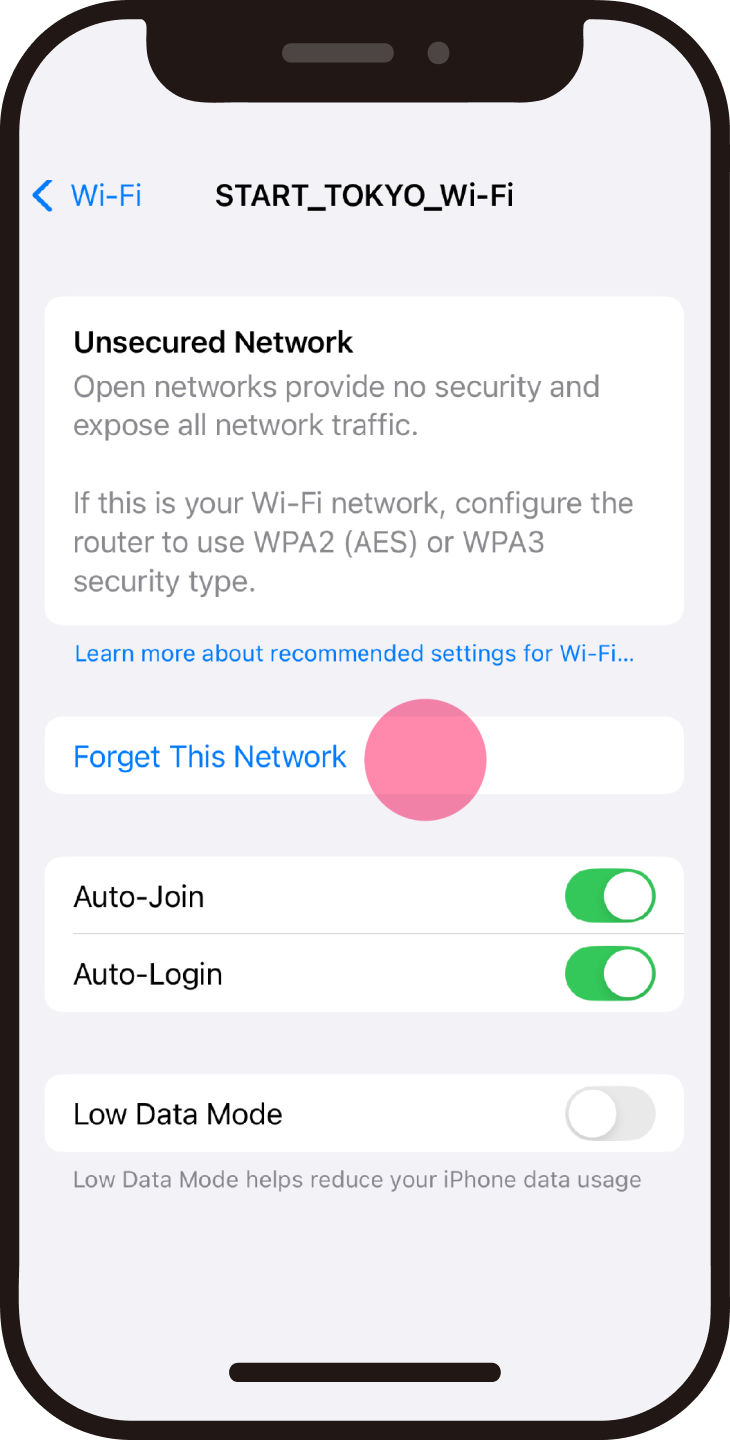730x1440 pixels.
Task: Turn off the Auto-Join switch
Action: click(609, 896)
